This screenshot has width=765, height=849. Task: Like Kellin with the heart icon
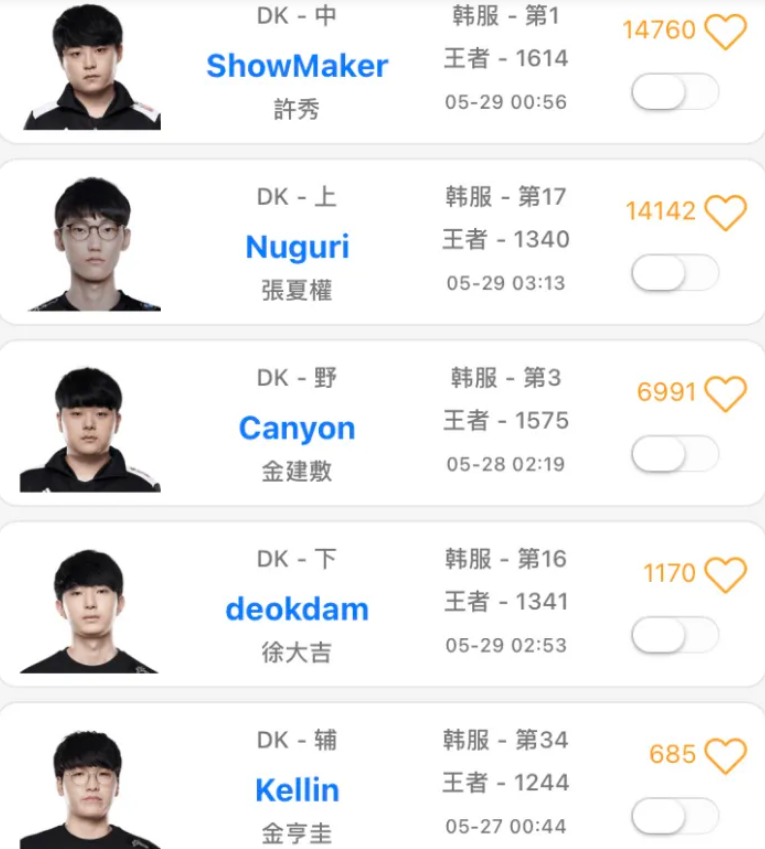click(726, 754)
